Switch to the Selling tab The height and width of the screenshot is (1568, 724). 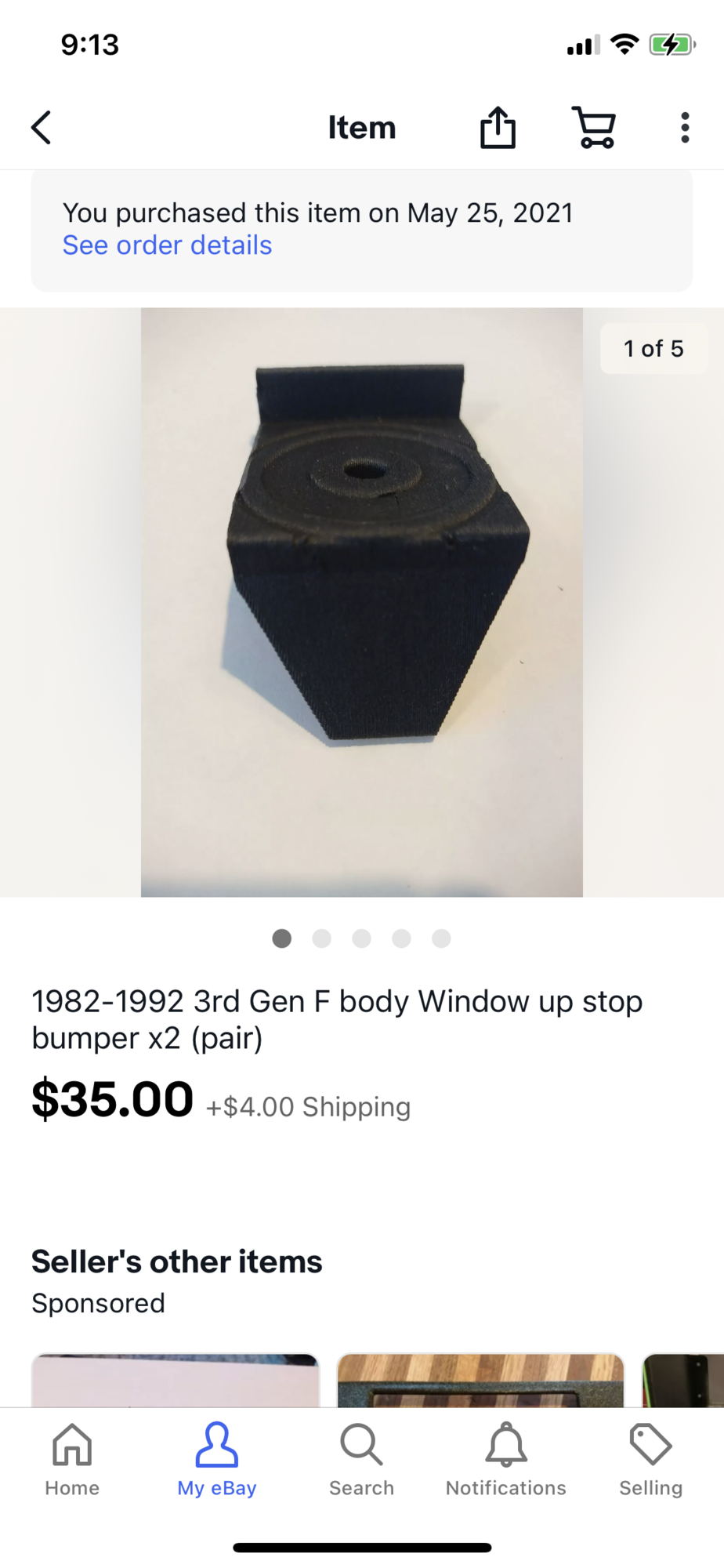(651, 1460)
